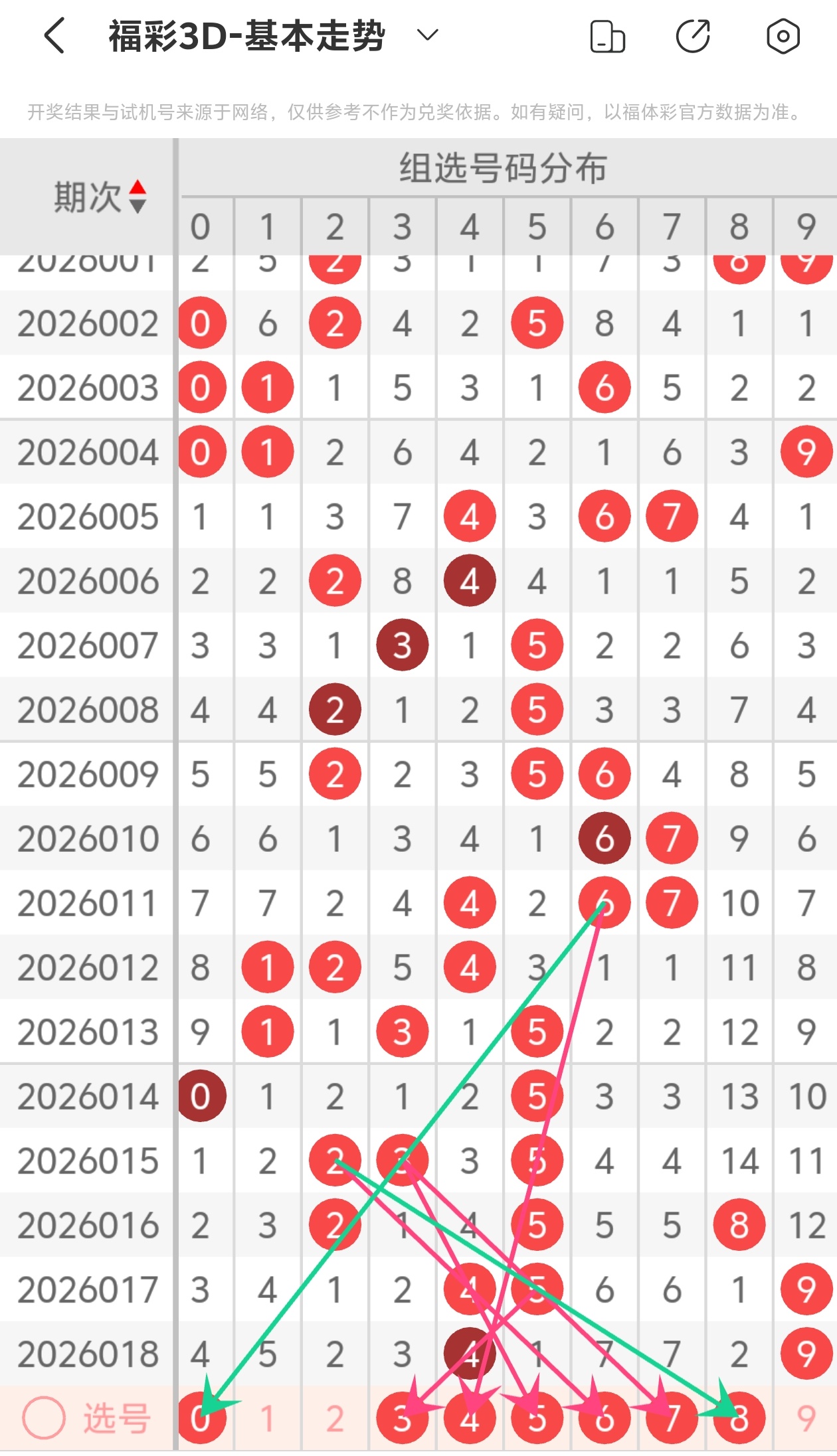Deselect number 5 in 选号 row
This screenshot has height=1456, width=837.
coord(537,1419)
